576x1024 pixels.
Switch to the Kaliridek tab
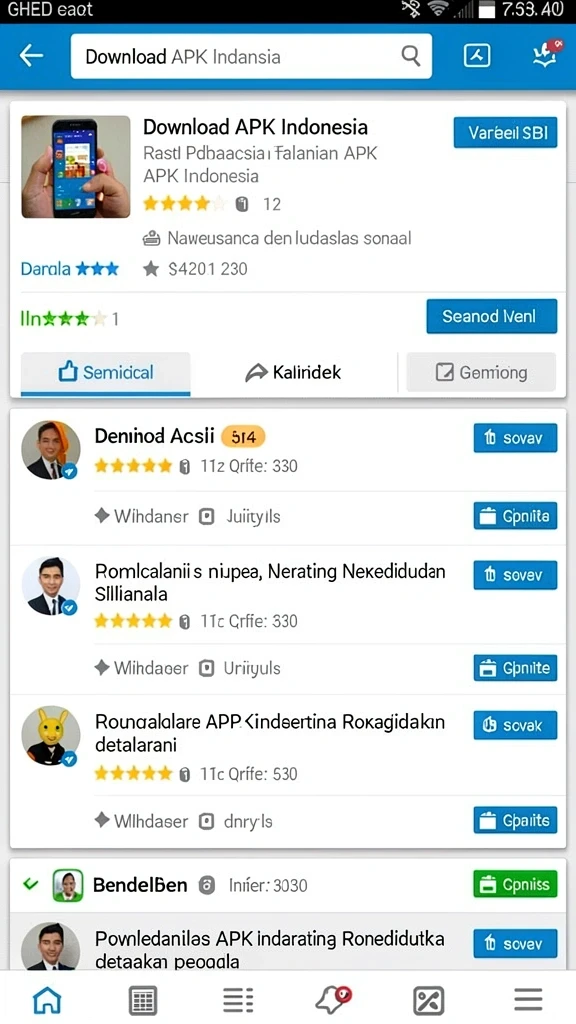pyautogui.click(x=294, y=373)
